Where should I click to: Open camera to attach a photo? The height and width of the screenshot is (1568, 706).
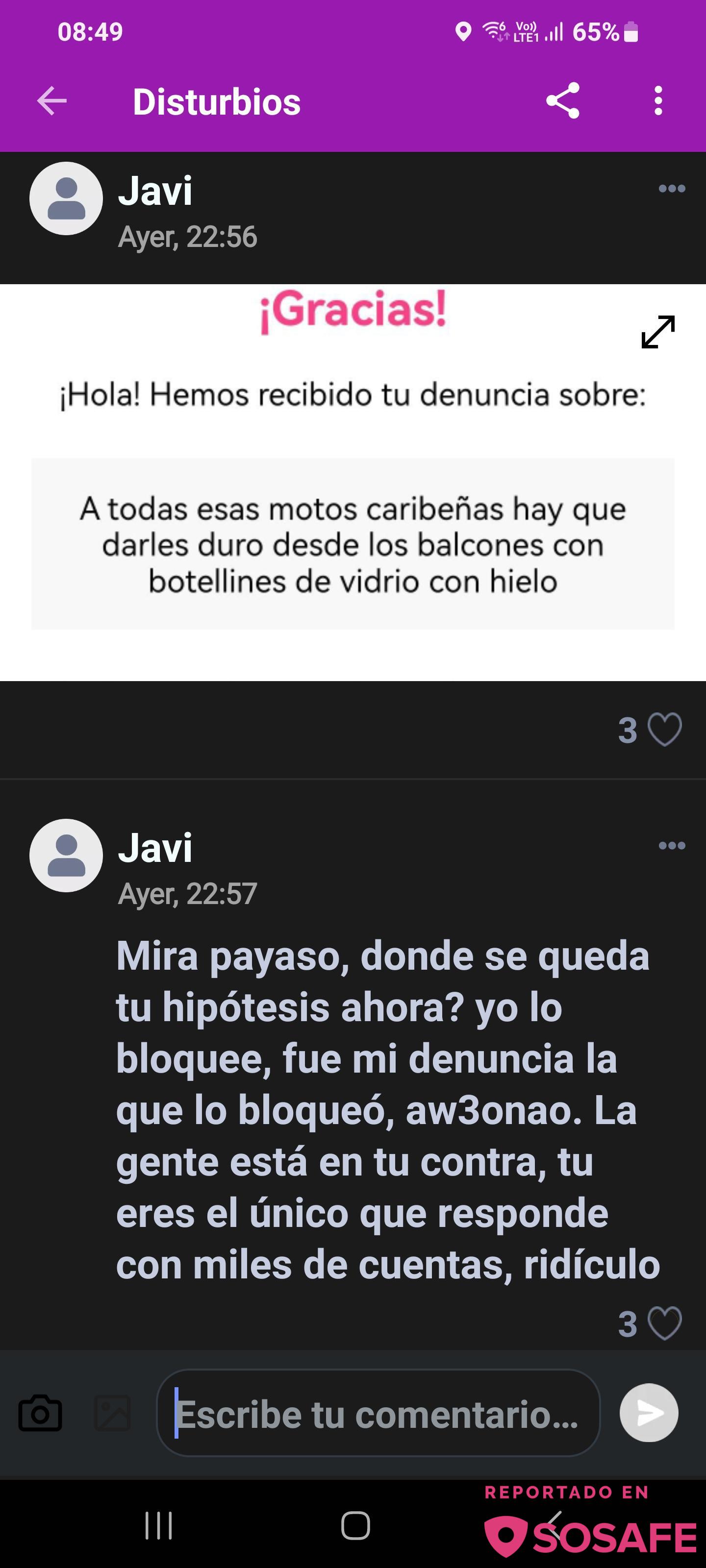coord(40,1413)
